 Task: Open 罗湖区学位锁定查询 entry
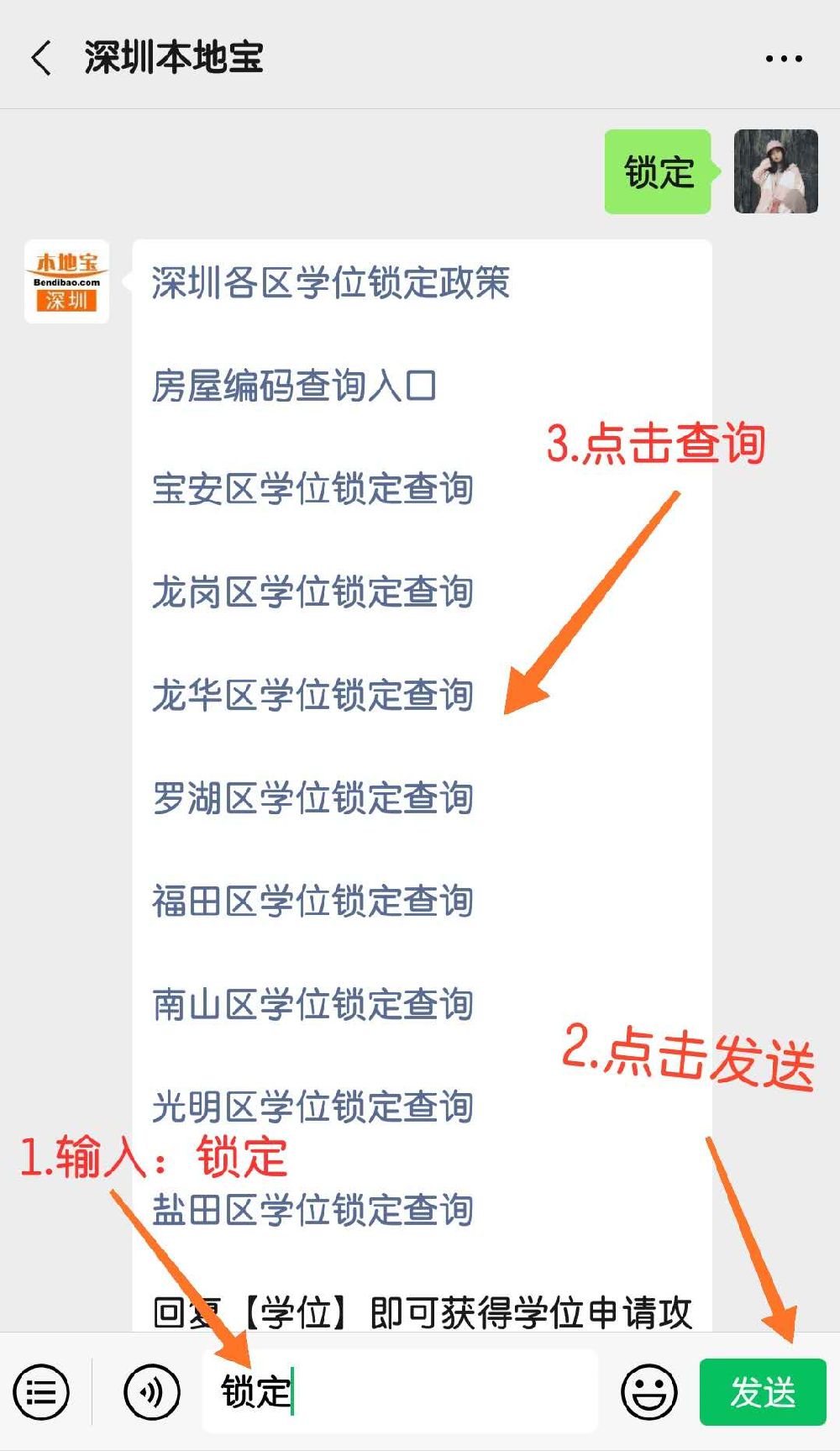pos(312,798)
